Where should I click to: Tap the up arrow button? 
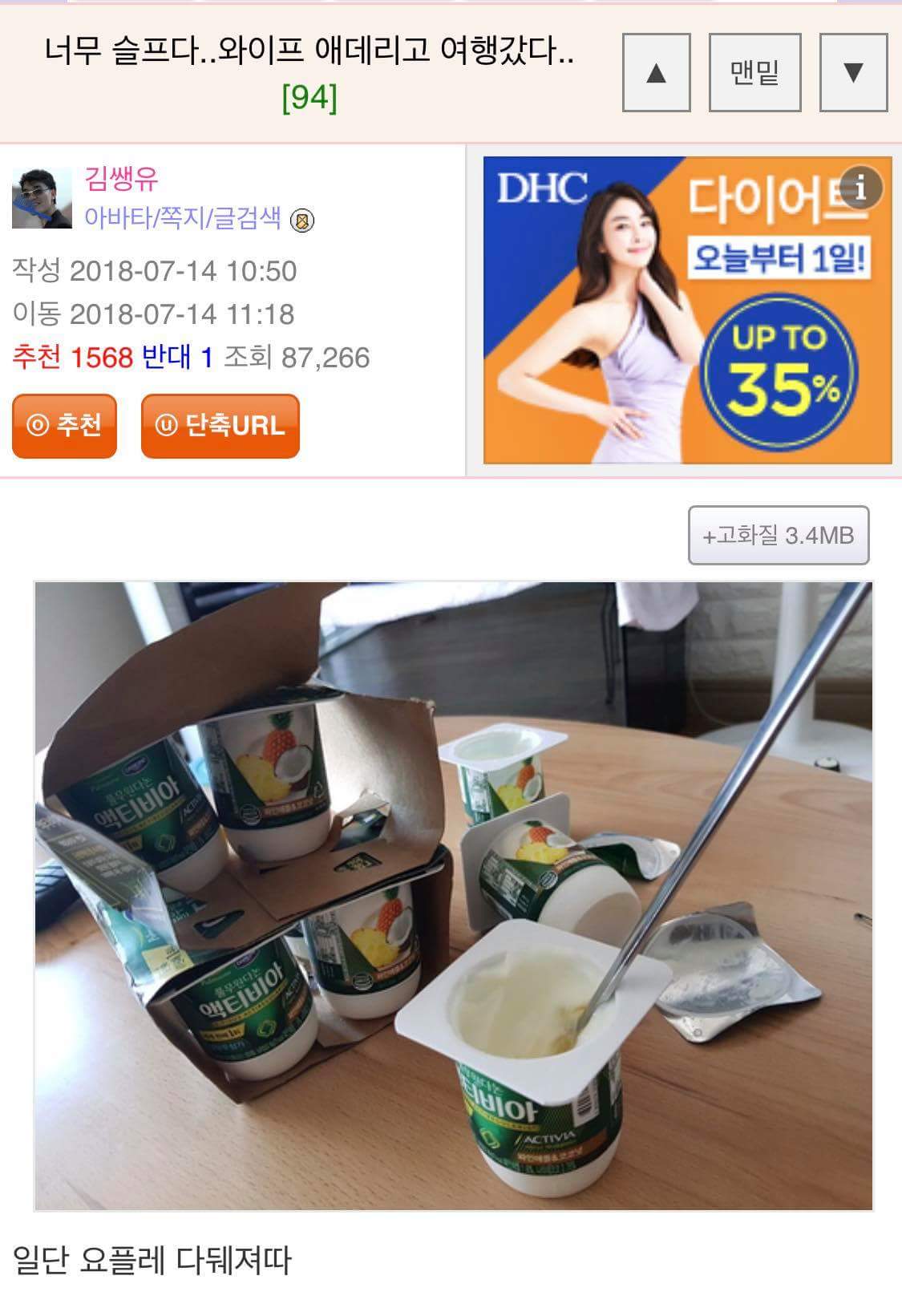[x=656, y=72]
